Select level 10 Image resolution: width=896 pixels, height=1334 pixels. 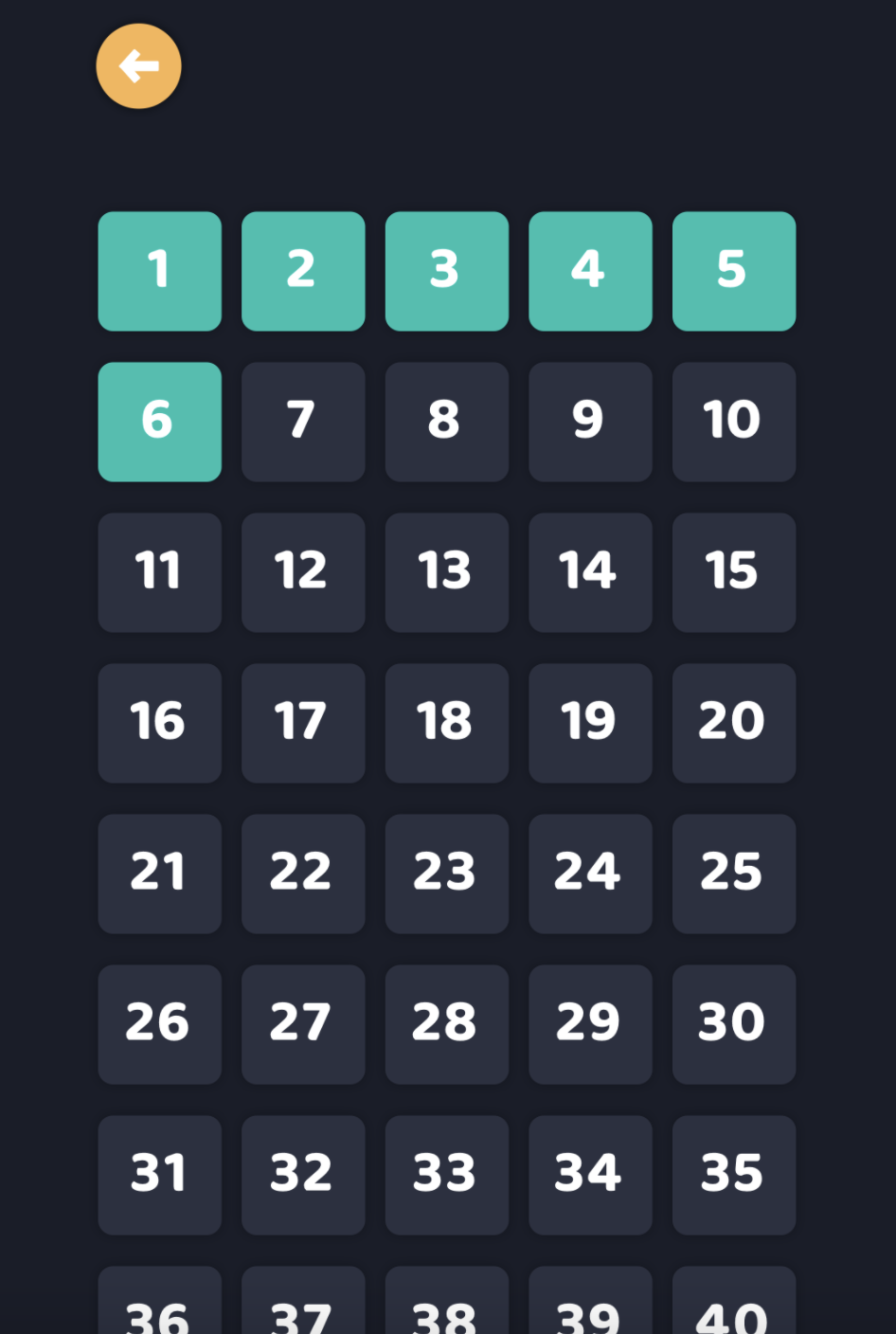click(x=734, y=422)
